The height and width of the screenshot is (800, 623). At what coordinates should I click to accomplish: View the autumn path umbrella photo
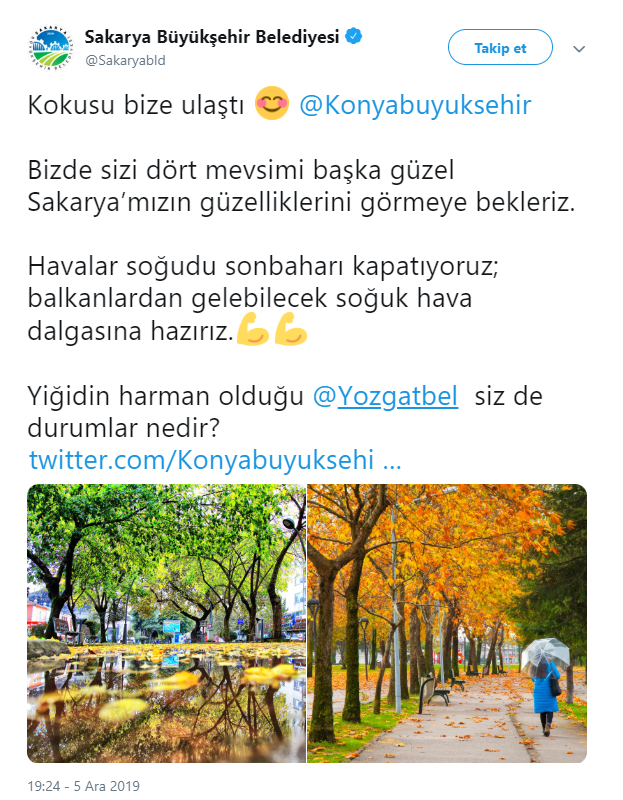[x=447, y=624]
